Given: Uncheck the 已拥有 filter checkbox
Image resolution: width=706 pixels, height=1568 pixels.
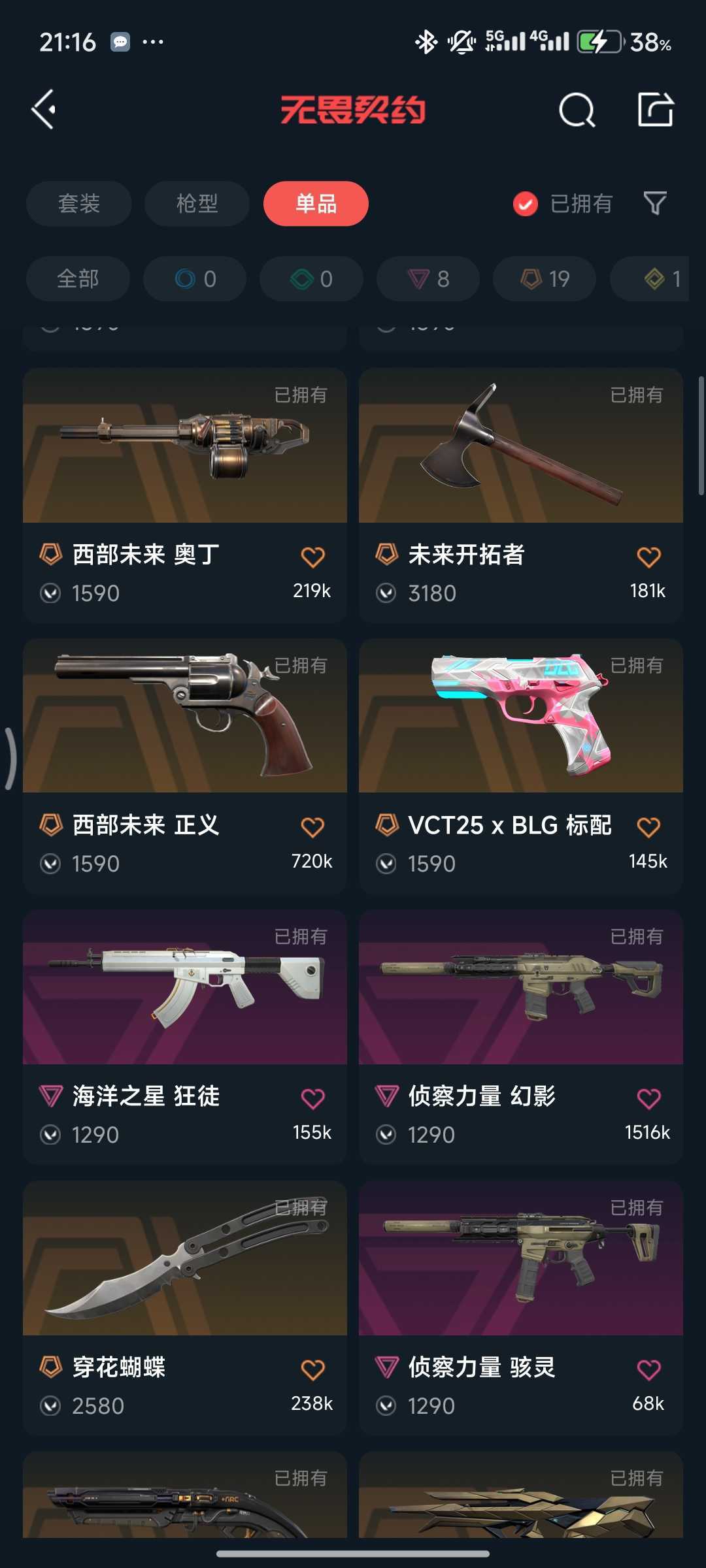Looking at the screenshot, I should click(525, 204).
